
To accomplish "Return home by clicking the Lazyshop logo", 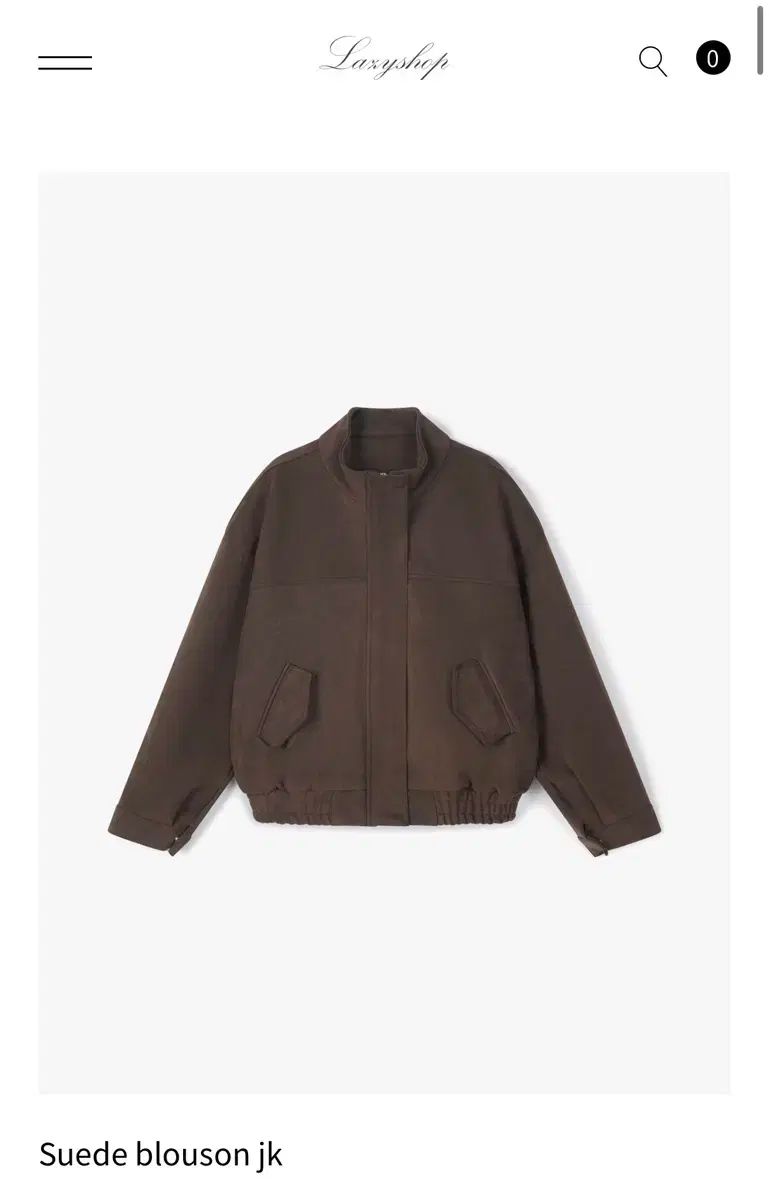I will 385,58.
